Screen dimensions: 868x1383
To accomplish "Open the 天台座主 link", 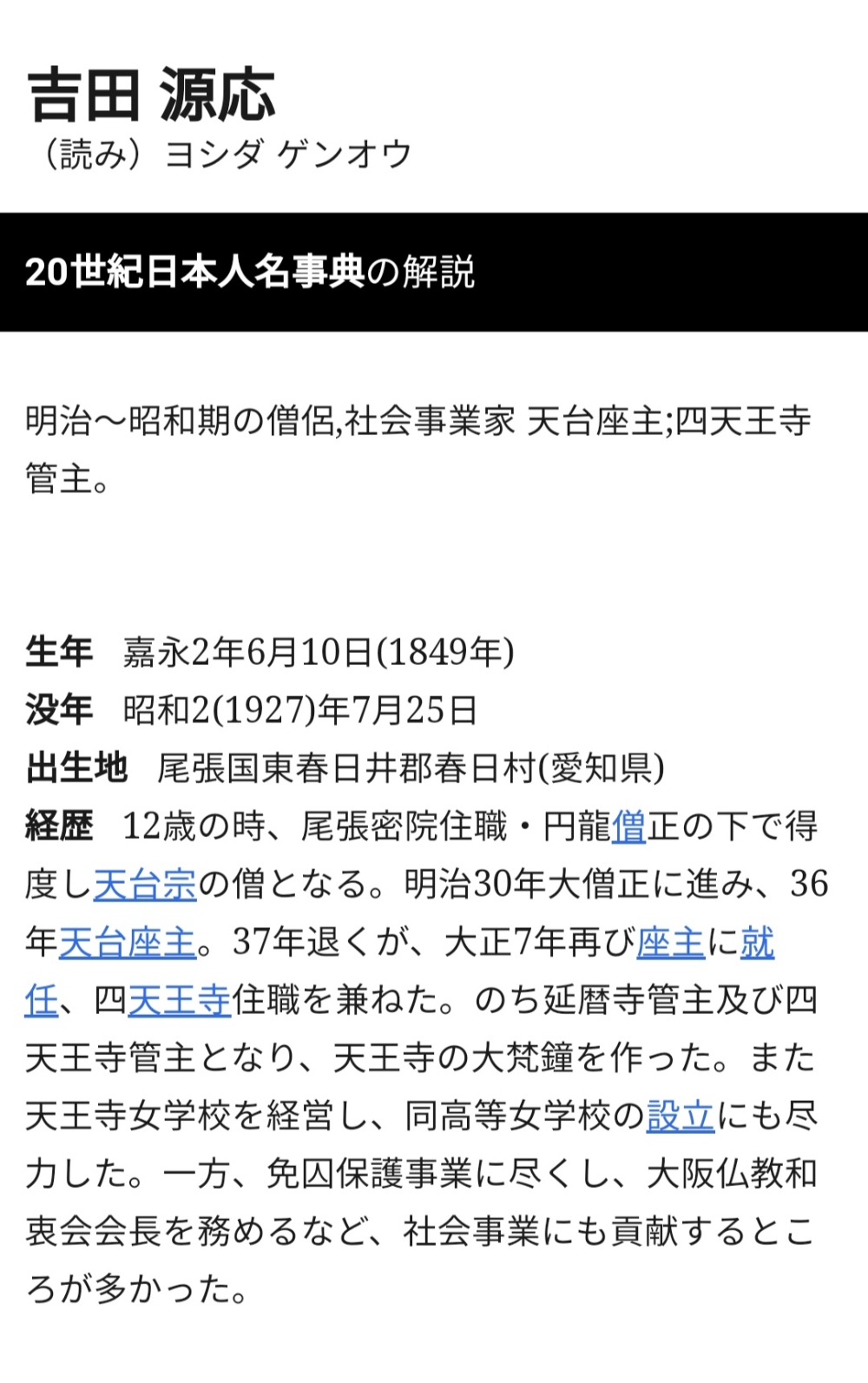I will pos(128,943).
